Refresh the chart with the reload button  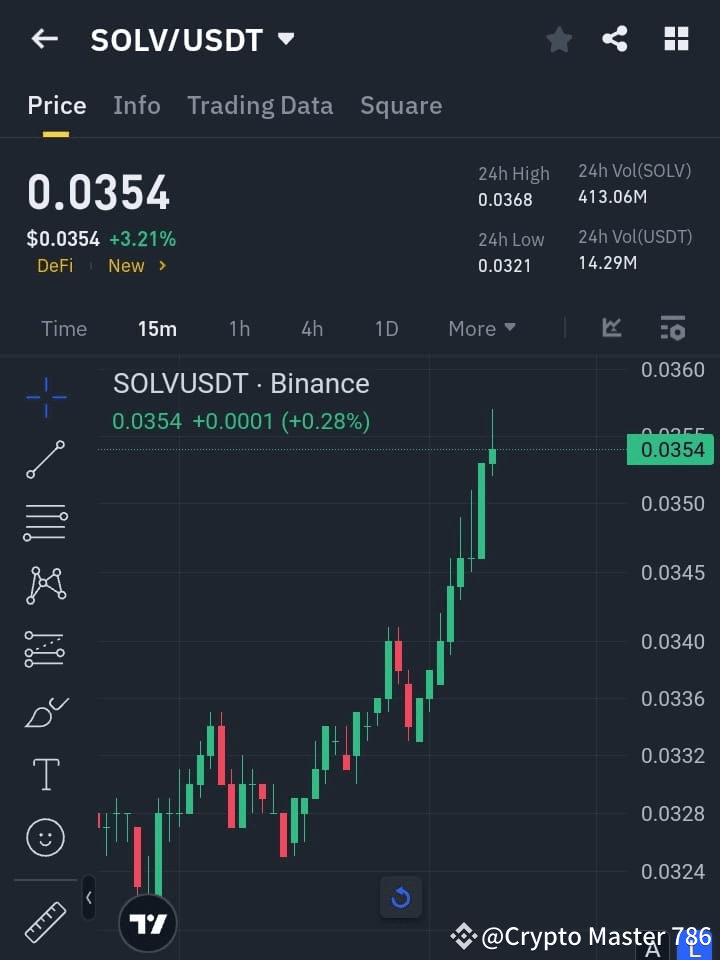click(401, 898)
